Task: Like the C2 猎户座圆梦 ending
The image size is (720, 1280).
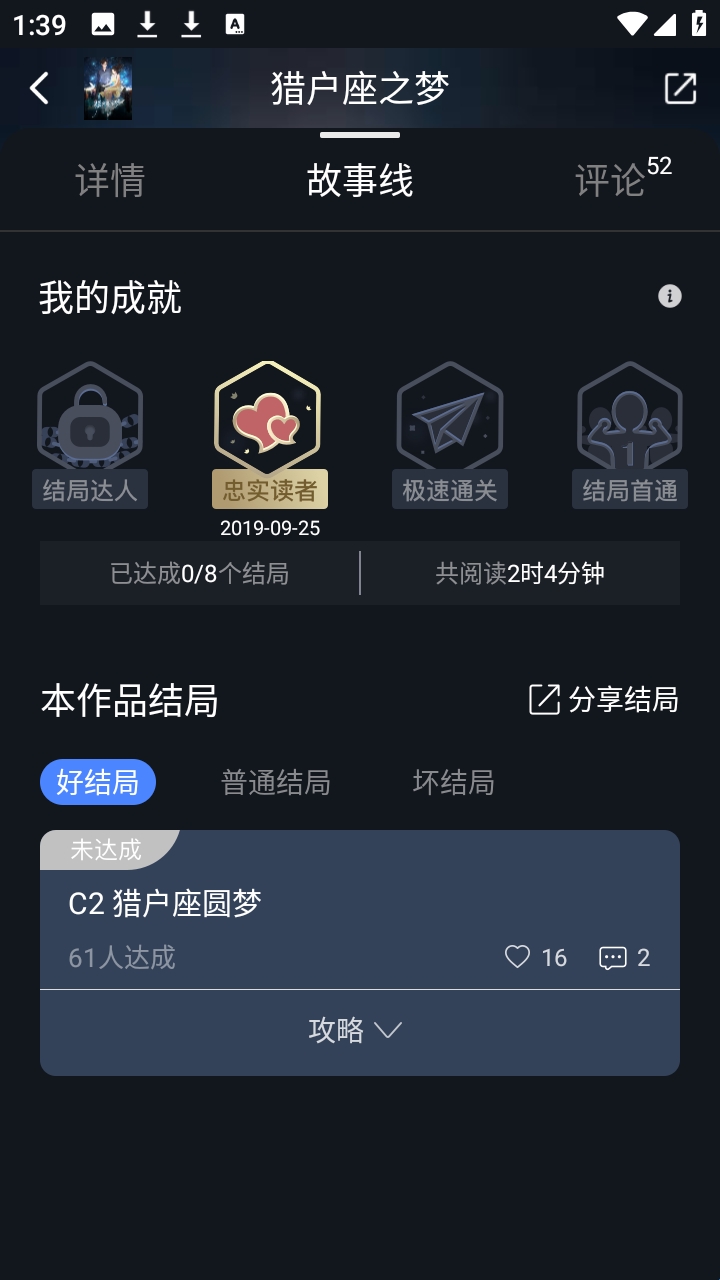Action: pos(535,957)
